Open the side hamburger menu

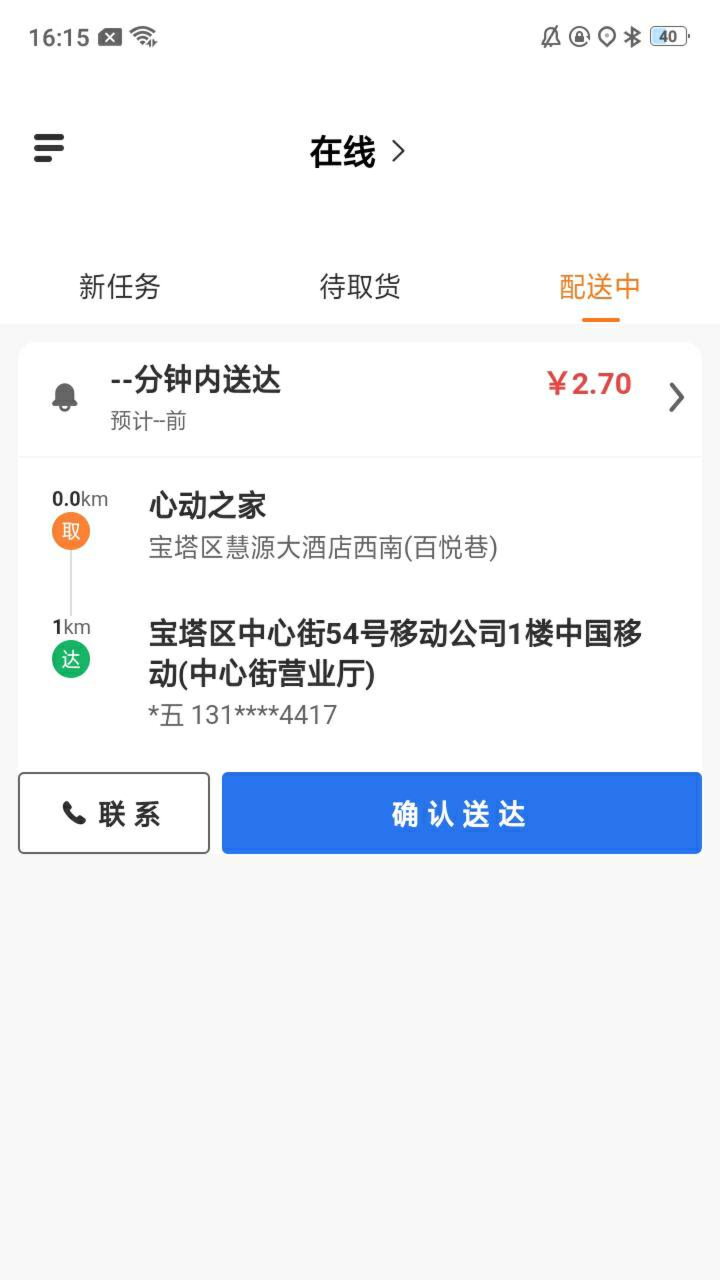[48, 148]
